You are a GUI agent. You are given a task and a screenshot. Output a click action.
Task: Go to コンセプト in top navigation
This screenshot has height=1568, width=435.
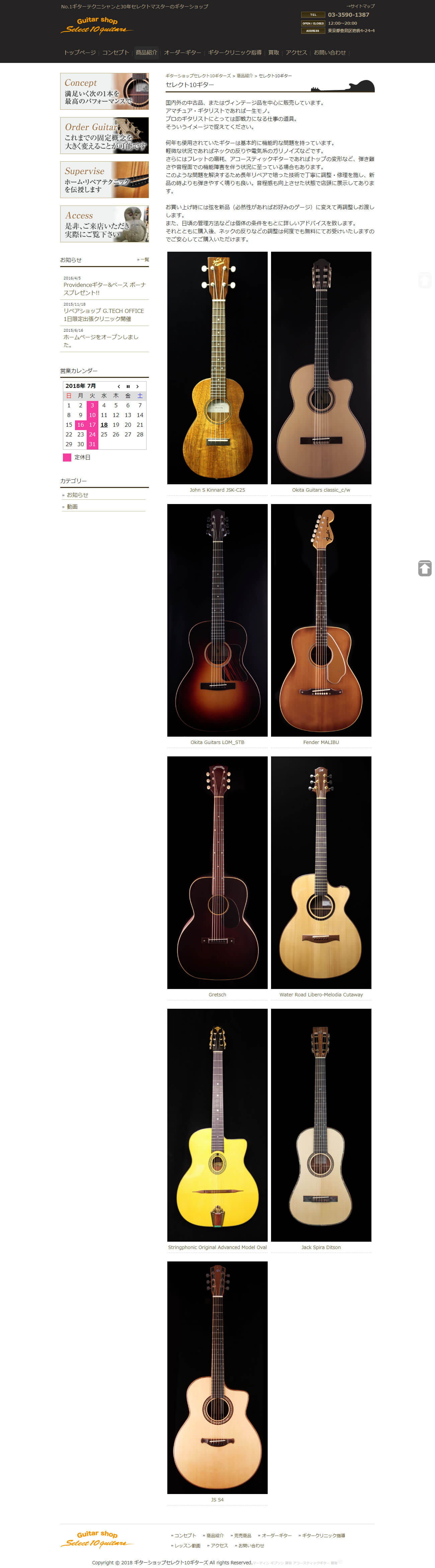(115, 52)
